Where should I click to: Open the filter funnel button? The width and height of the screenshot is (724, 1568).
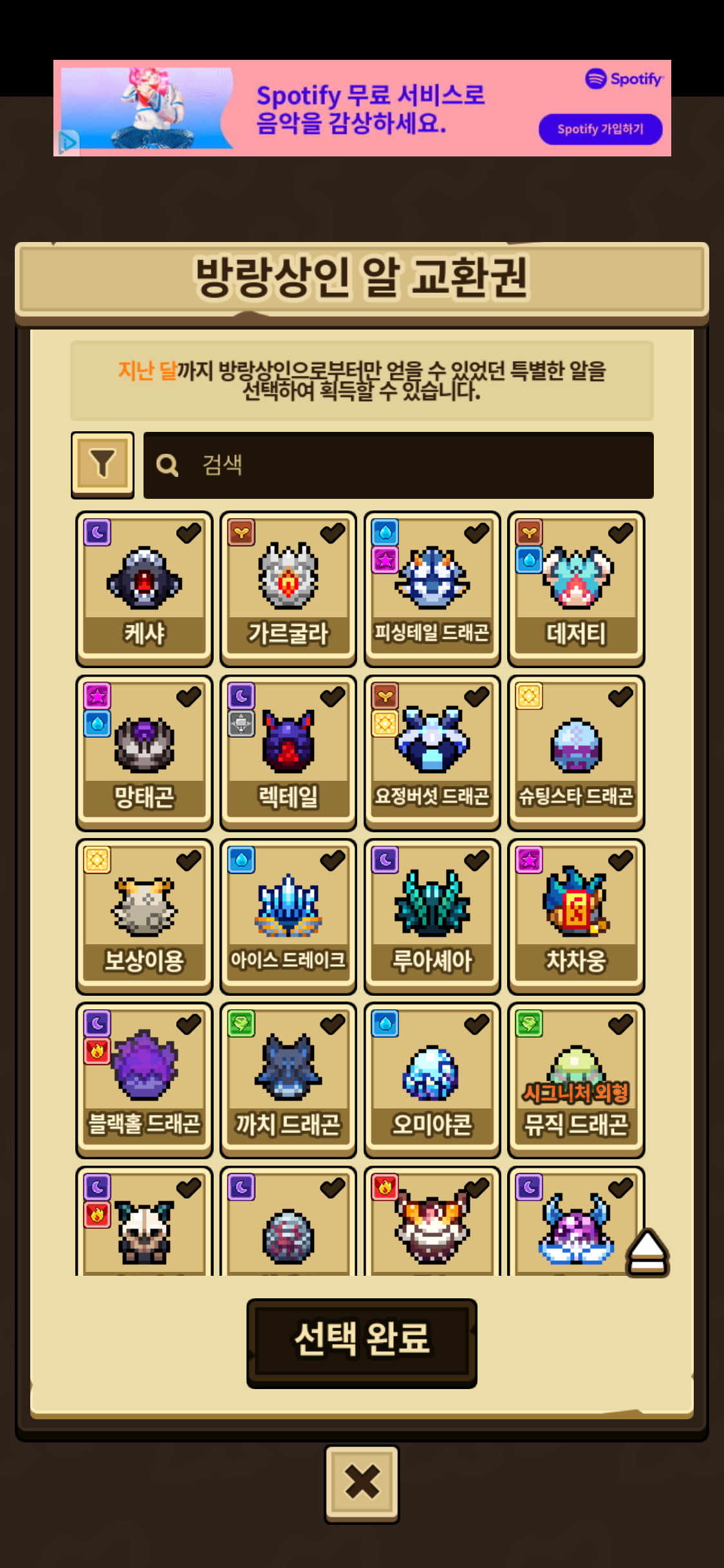click(x=102, y=464)
